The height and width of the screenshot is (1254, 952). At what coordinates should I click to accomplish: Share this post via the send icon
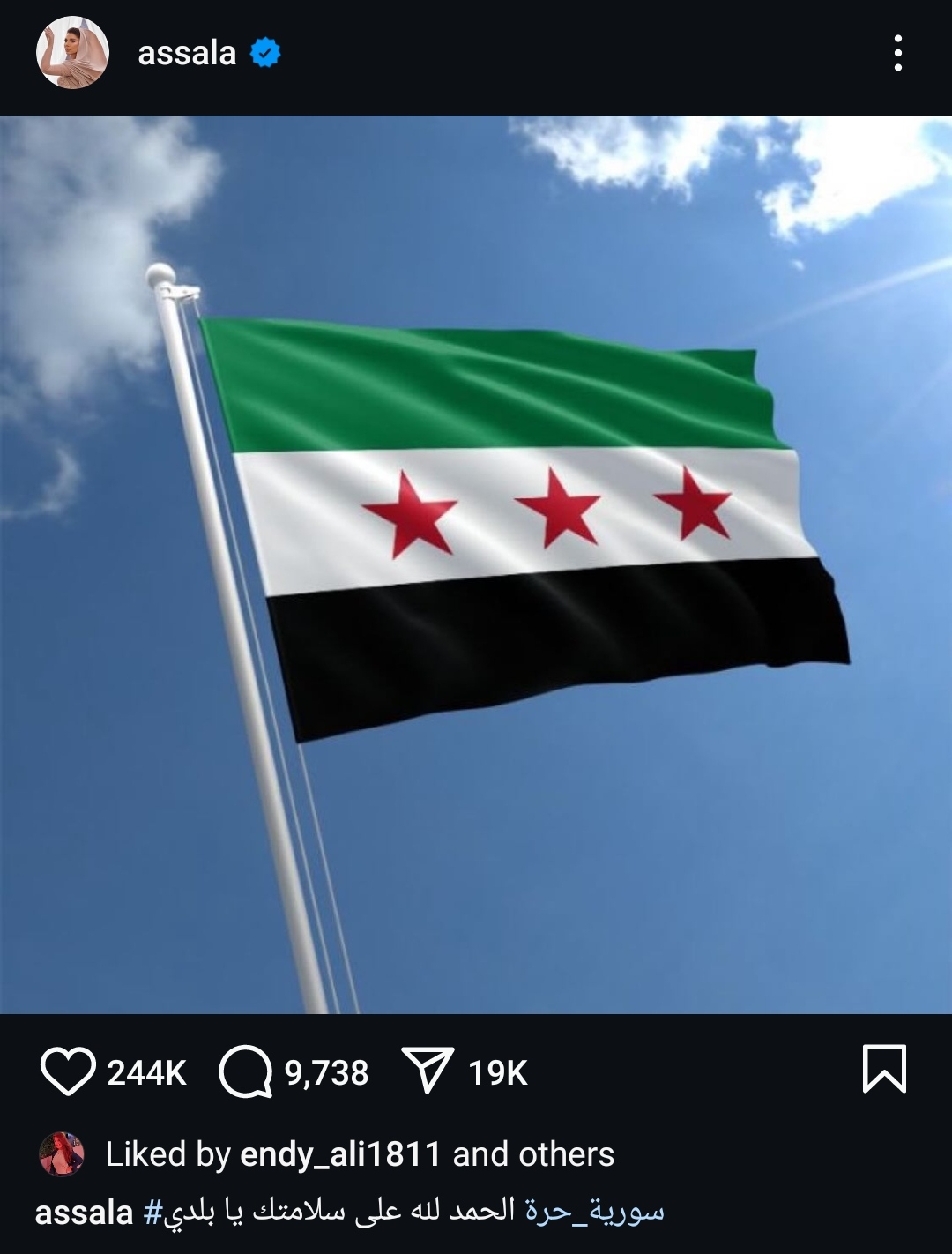pyautogui.click(x=428, y=1070)
